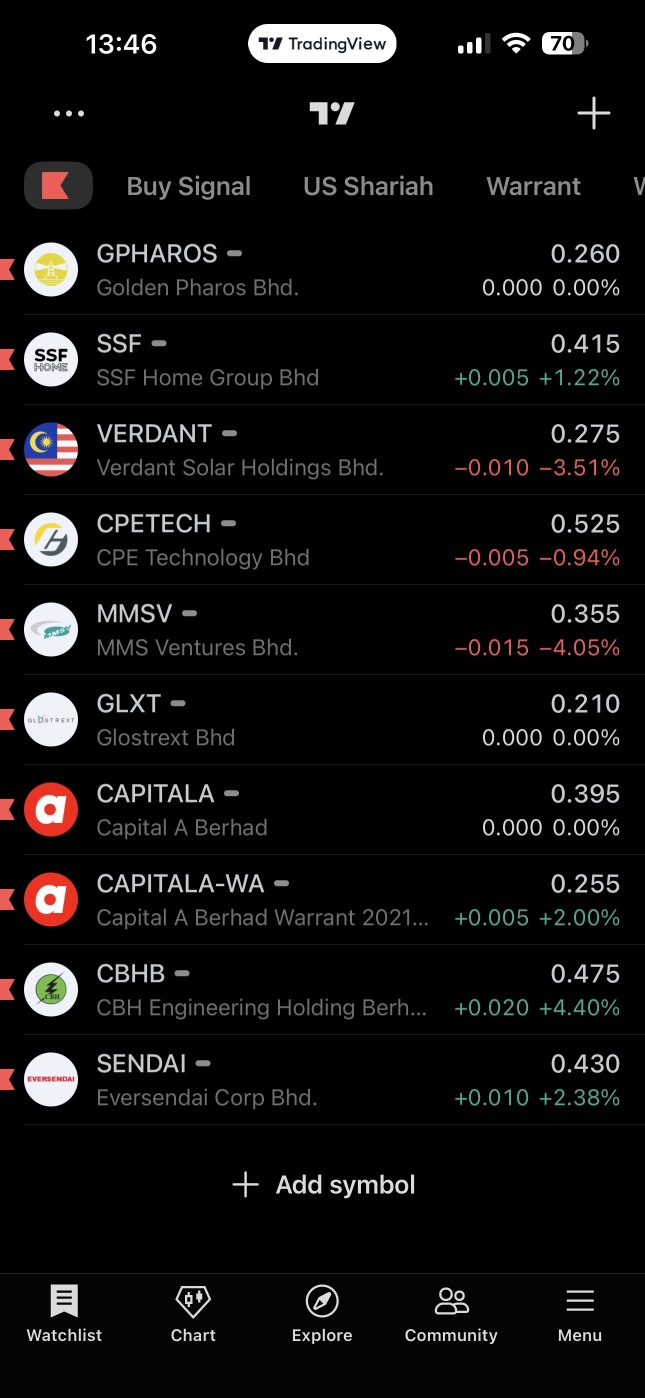Switch to the US Shariah list
Screen dimensions: 645x1398
point(368,186)
